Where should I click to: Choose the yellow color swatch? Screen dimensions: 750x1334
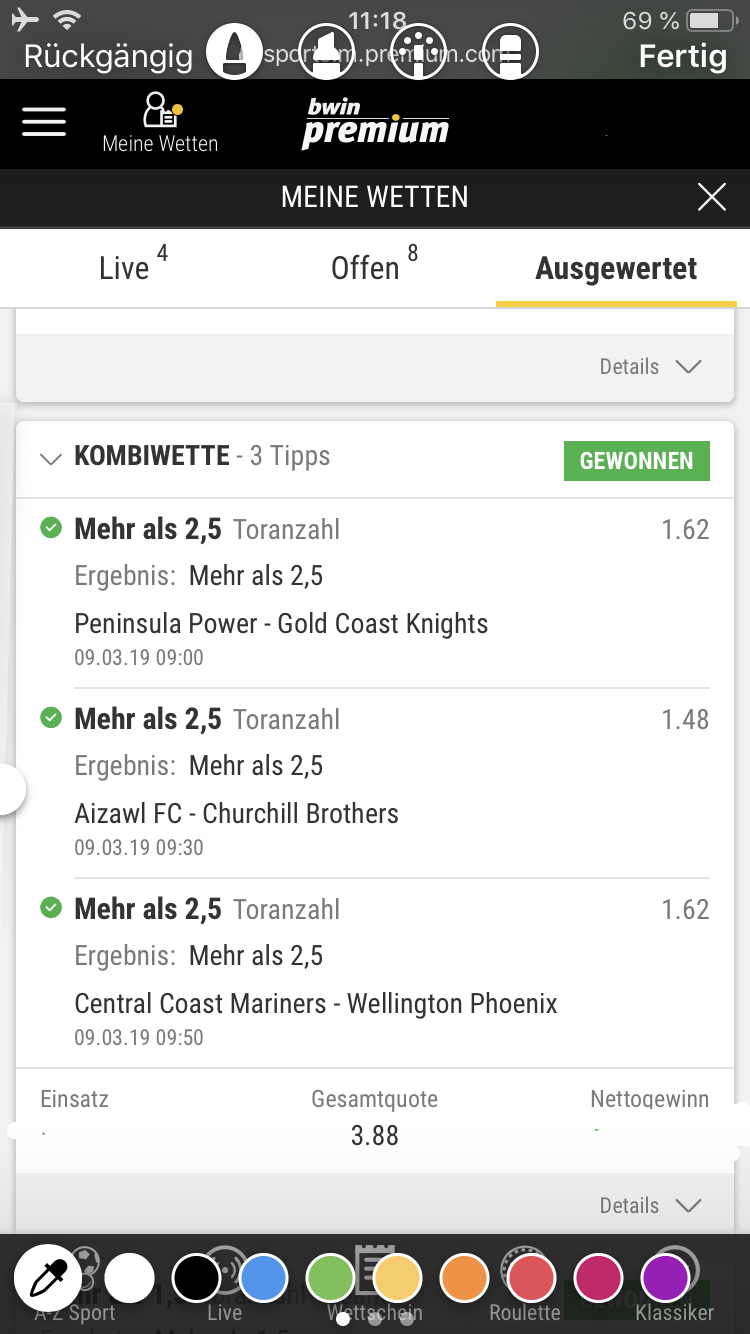coord(398,1278)
